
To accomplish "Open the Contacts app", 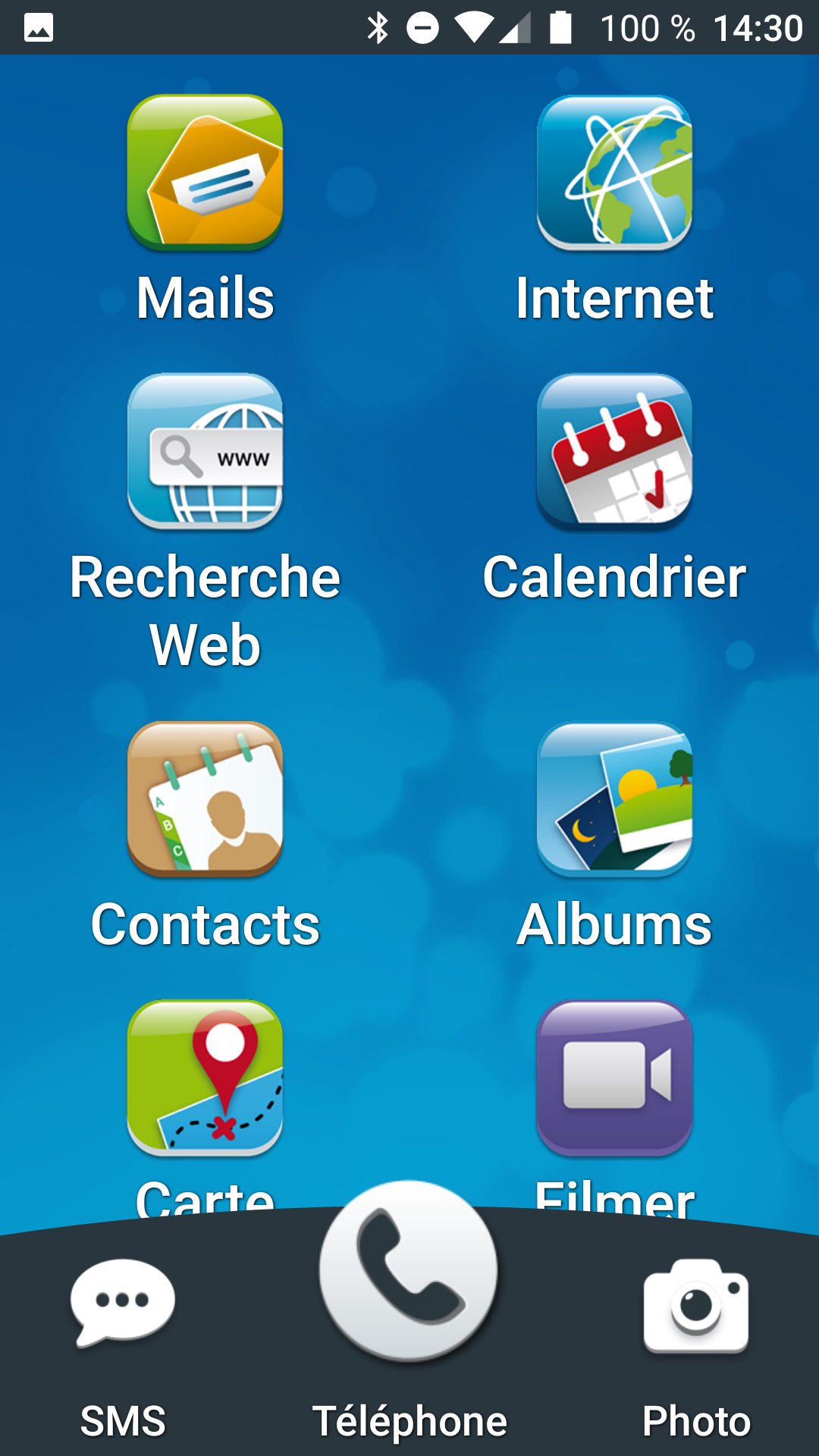I will [x=205, y=799].
